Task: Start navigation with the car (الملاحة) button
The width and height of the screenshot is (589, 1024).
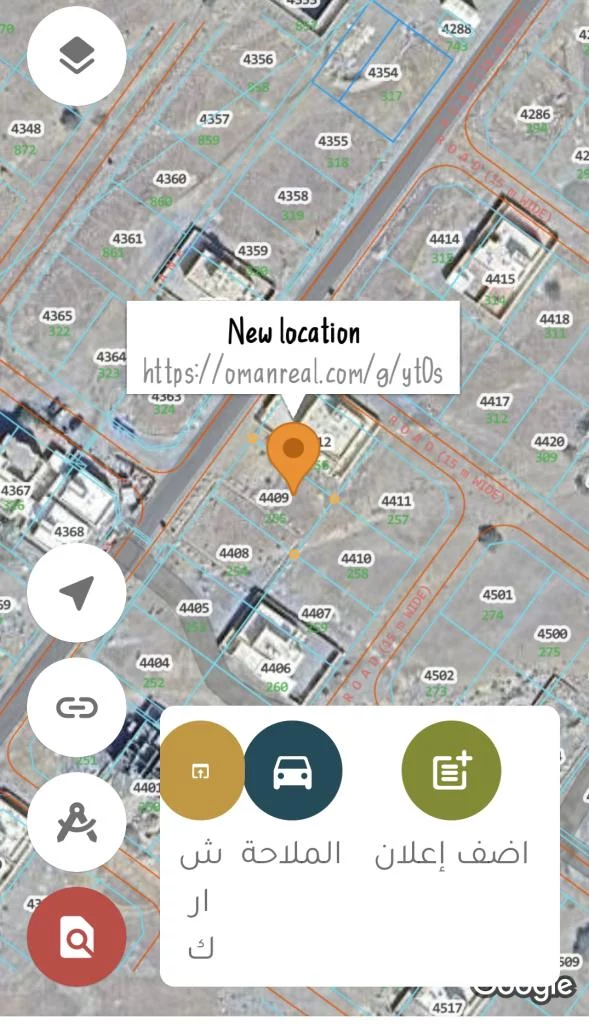Action: tap(293, 771)
